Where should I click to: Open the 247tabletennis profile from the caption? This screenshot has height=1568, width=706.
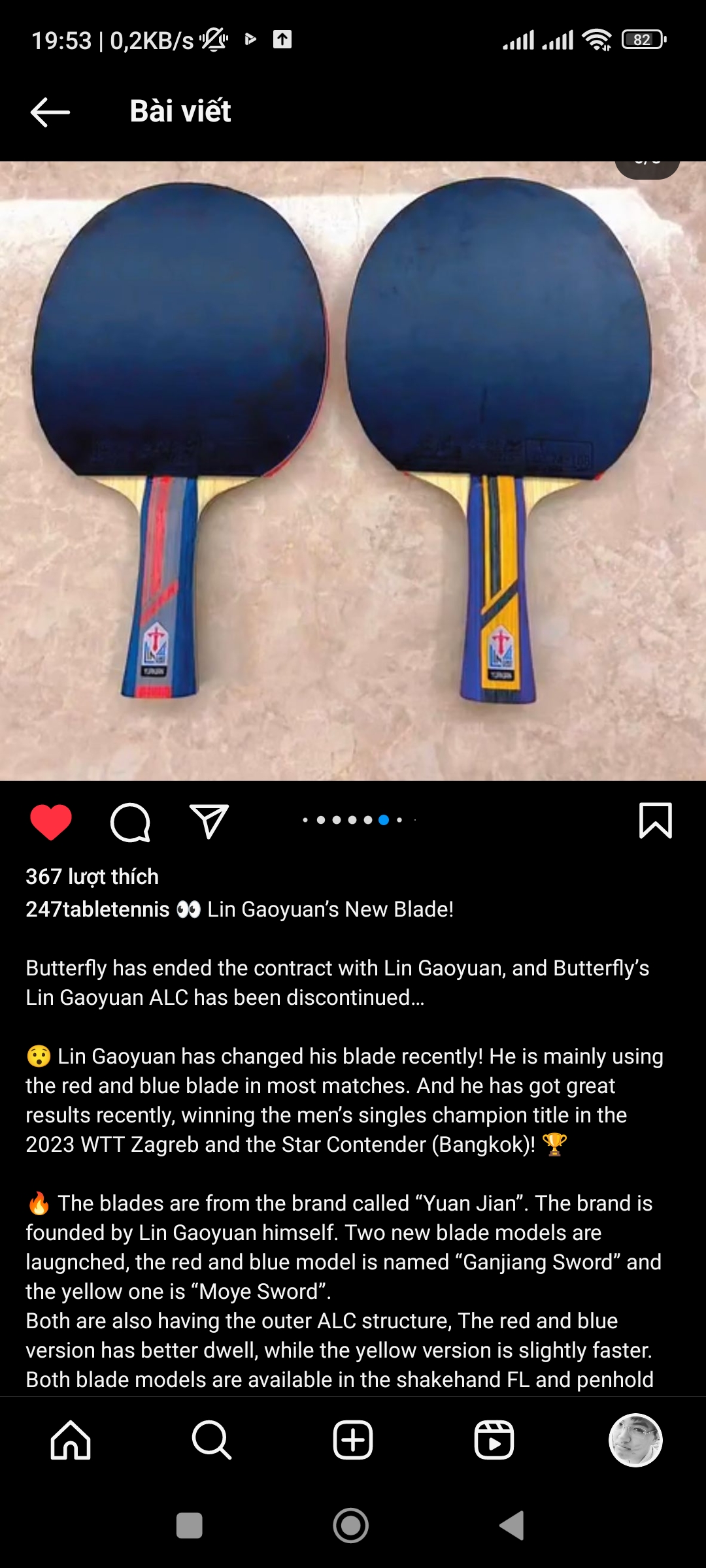click(97, 909)
